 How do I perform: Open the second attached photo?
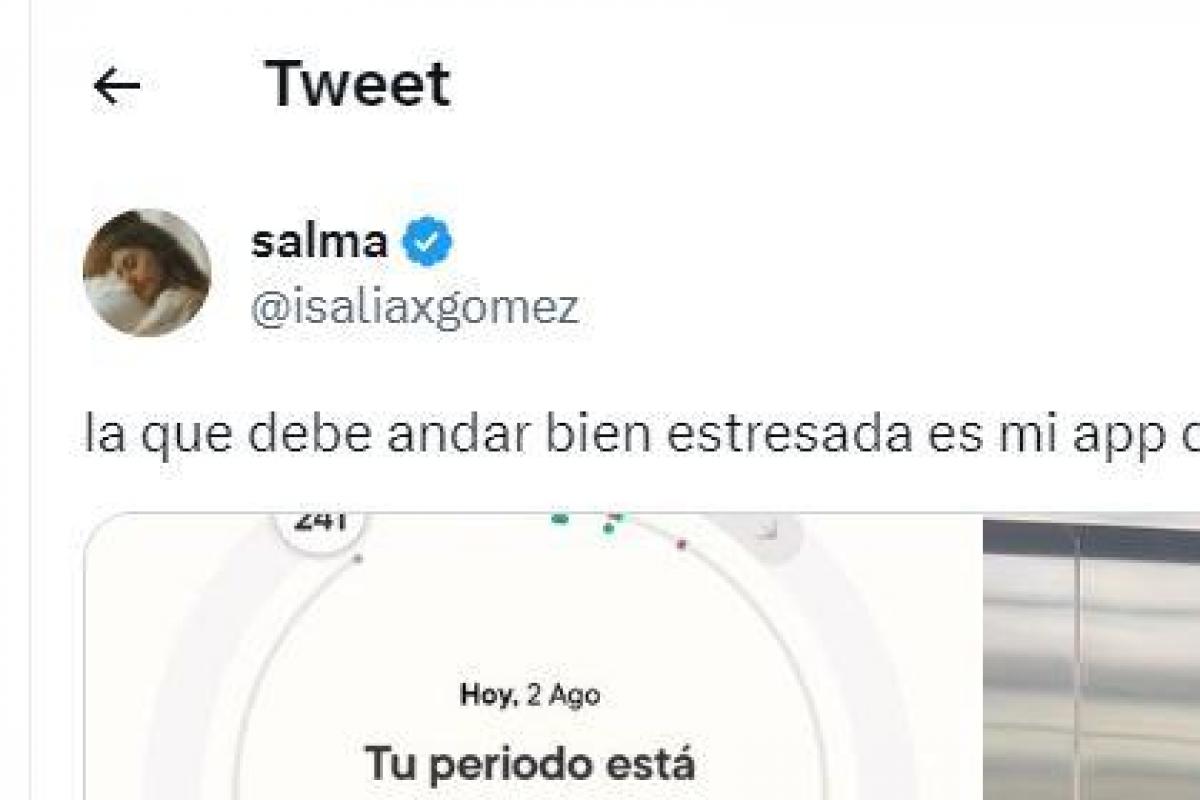tap(1090, 660)
